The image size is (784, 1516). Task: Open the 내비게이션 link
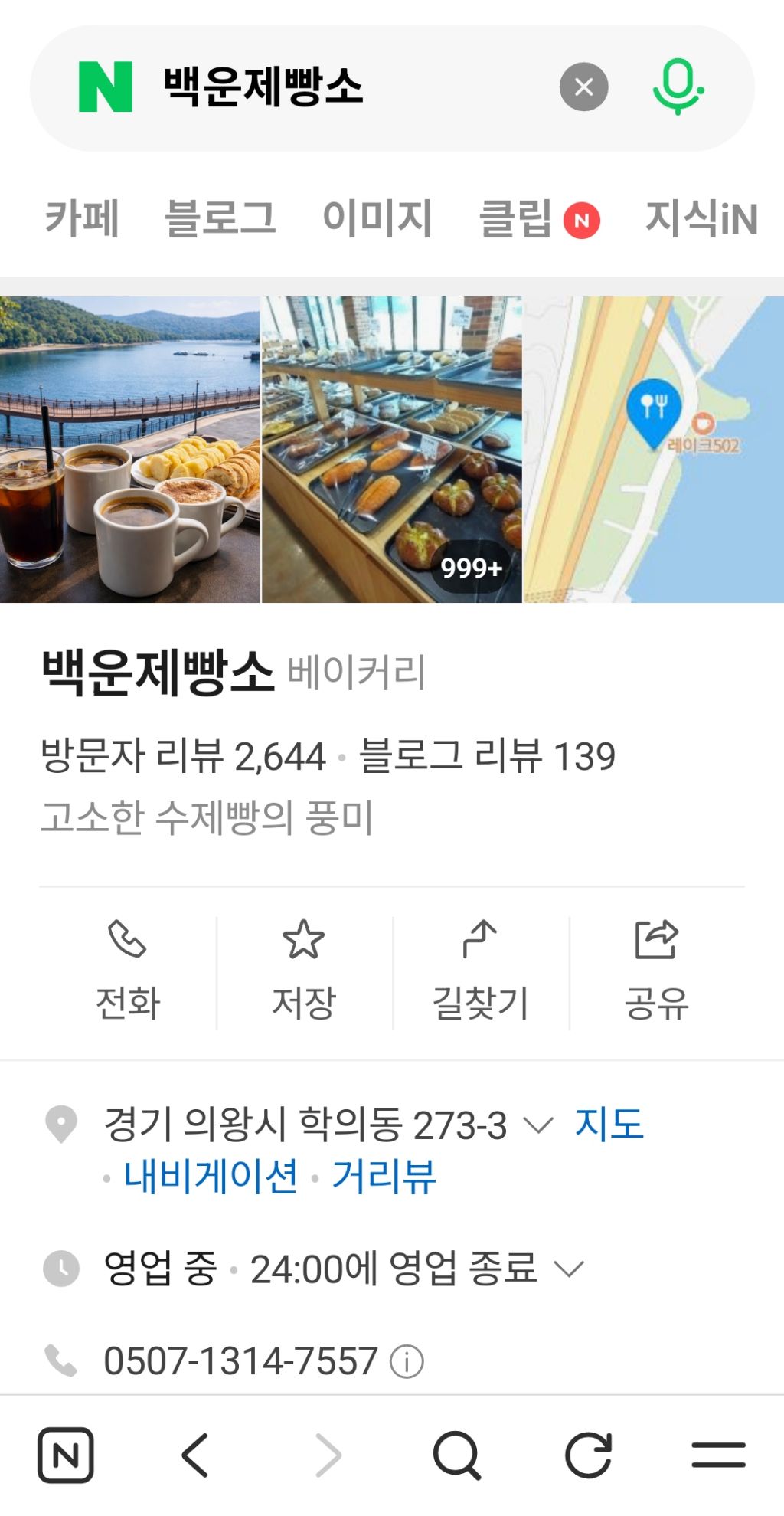(211, 1177)
